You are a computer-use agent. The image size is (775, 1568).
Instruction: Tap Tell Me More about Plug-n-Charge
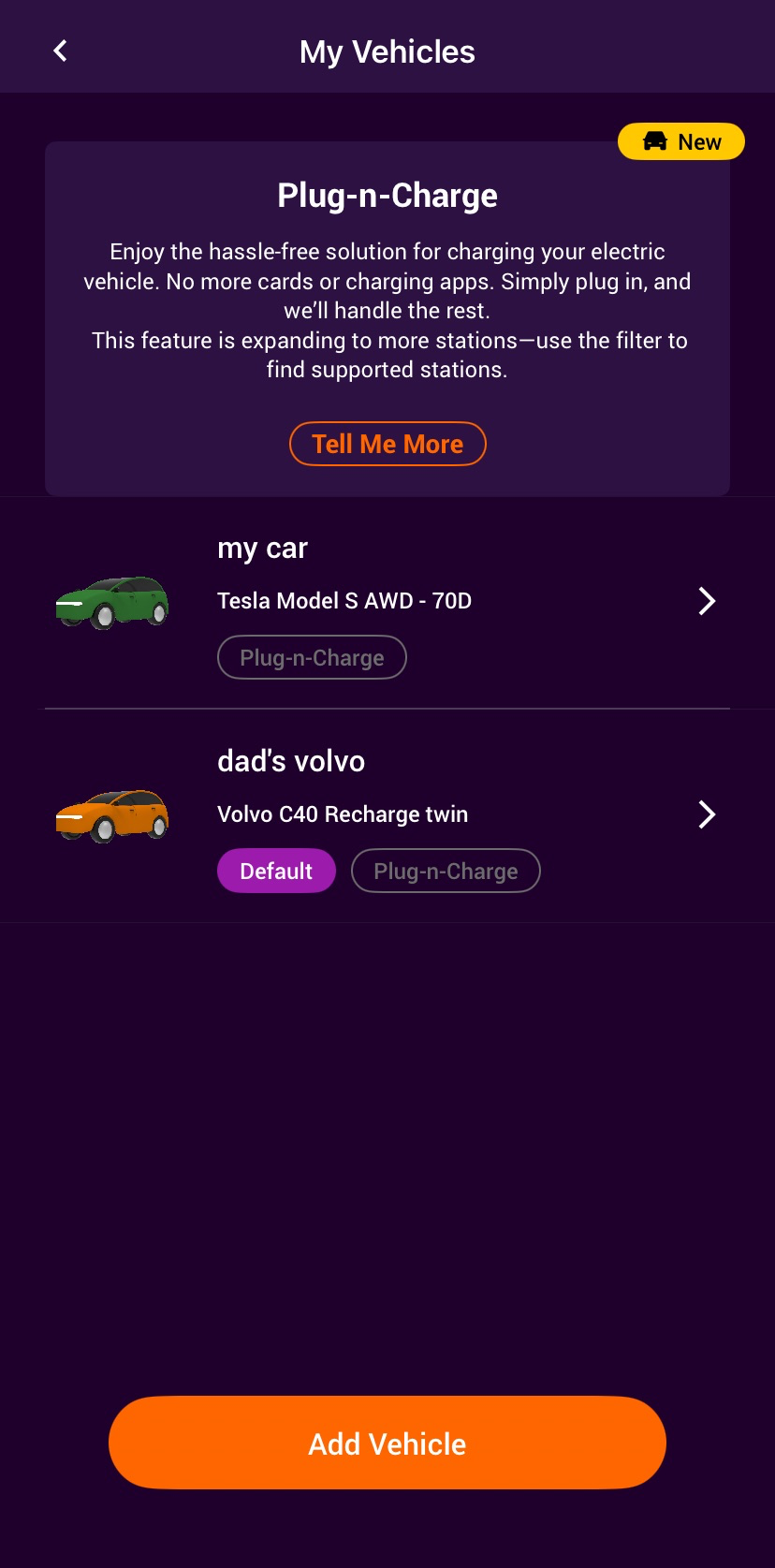tap(387, 444)
